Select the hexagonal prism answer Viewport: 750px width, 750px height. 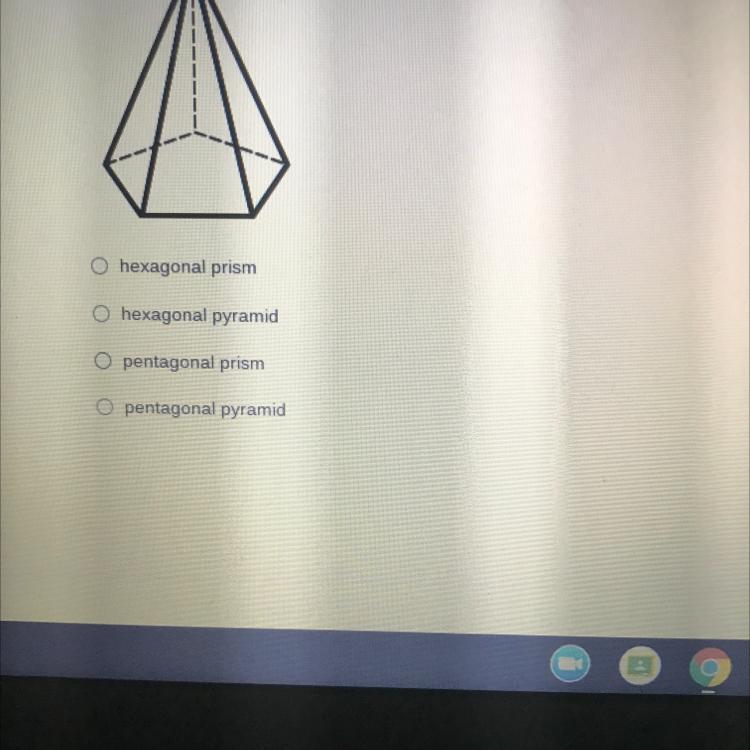[x=99, y=266]
